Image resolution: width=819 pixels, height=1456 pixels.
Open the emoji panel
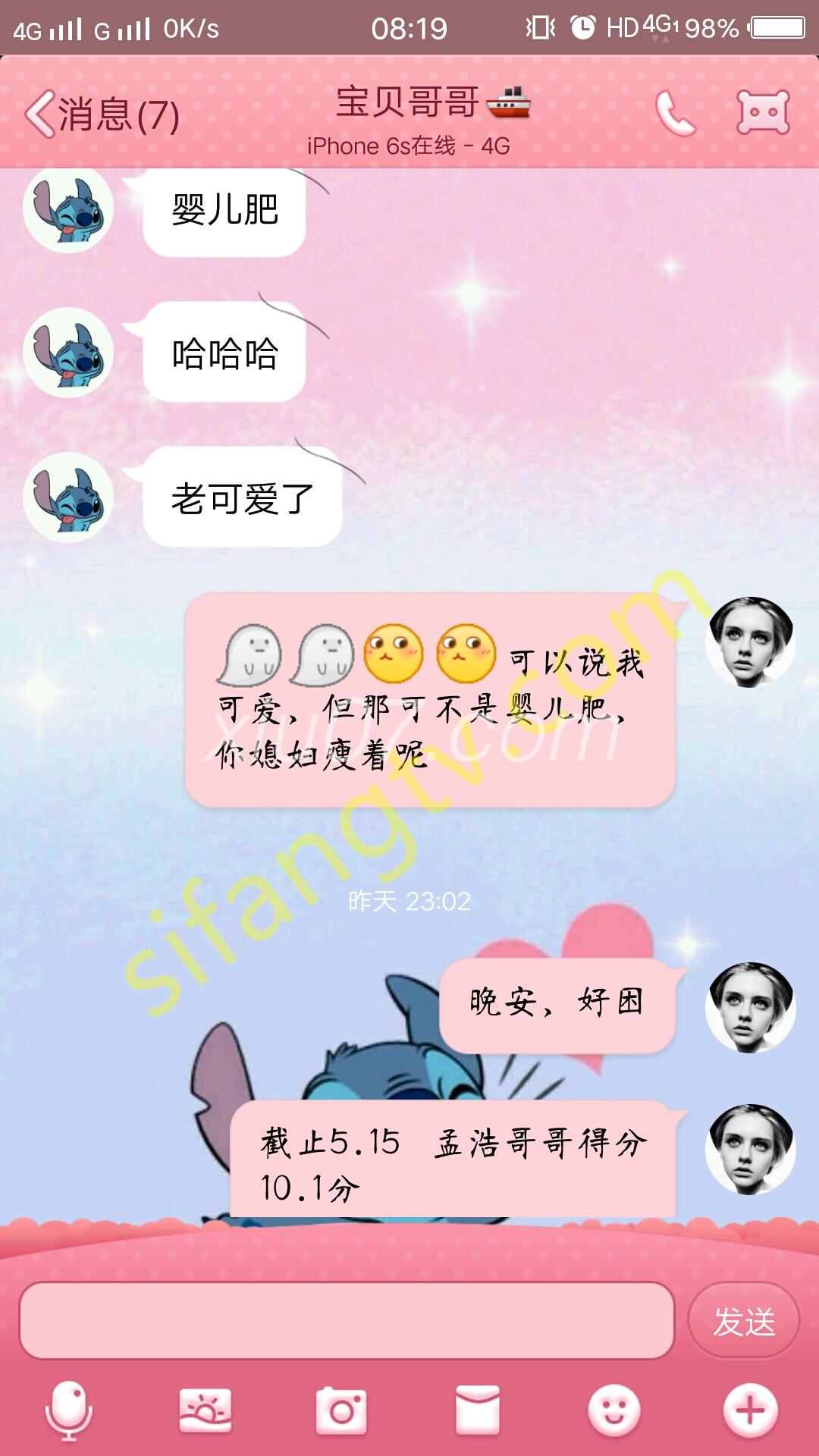pyautogui.click(x=614, y=1410)
